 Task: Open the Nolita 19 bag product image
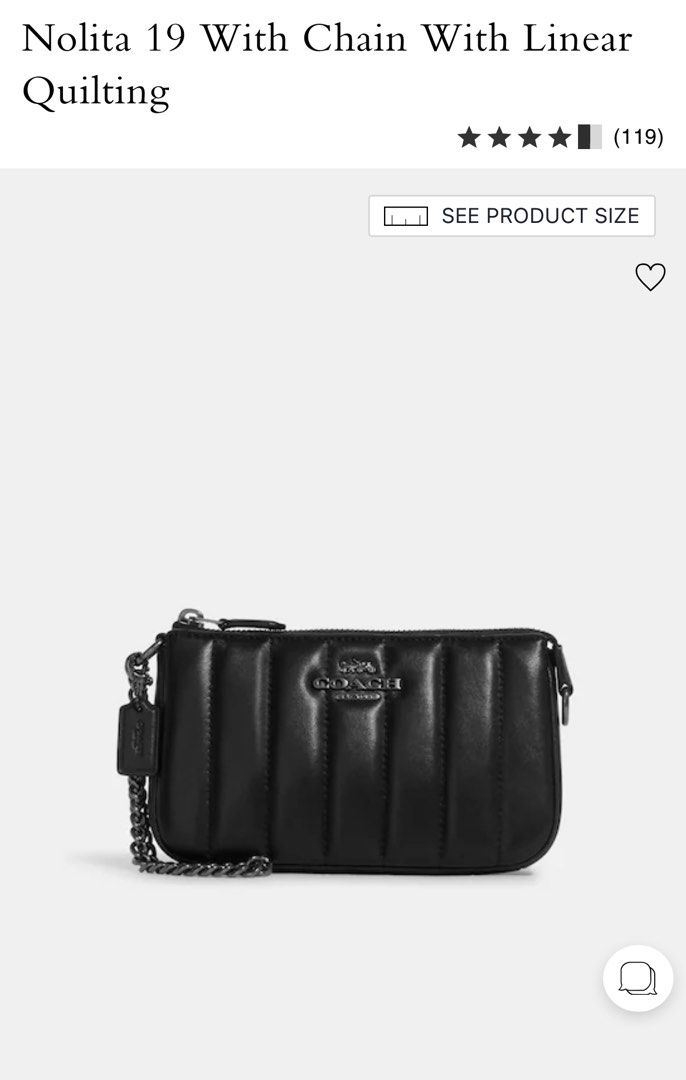[350, 740]
